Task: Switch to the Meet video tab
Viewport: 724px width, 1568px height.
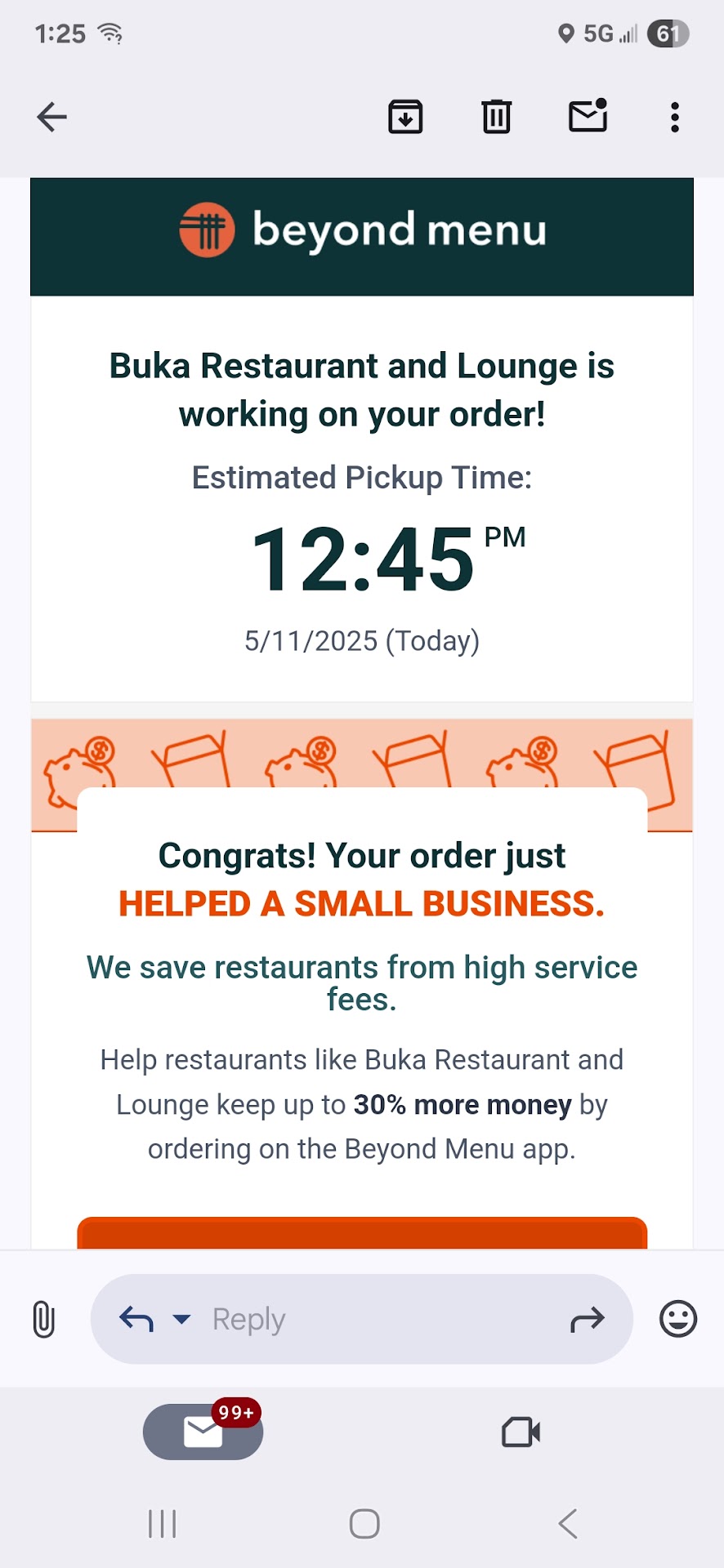Action: tap(521, 1432)
